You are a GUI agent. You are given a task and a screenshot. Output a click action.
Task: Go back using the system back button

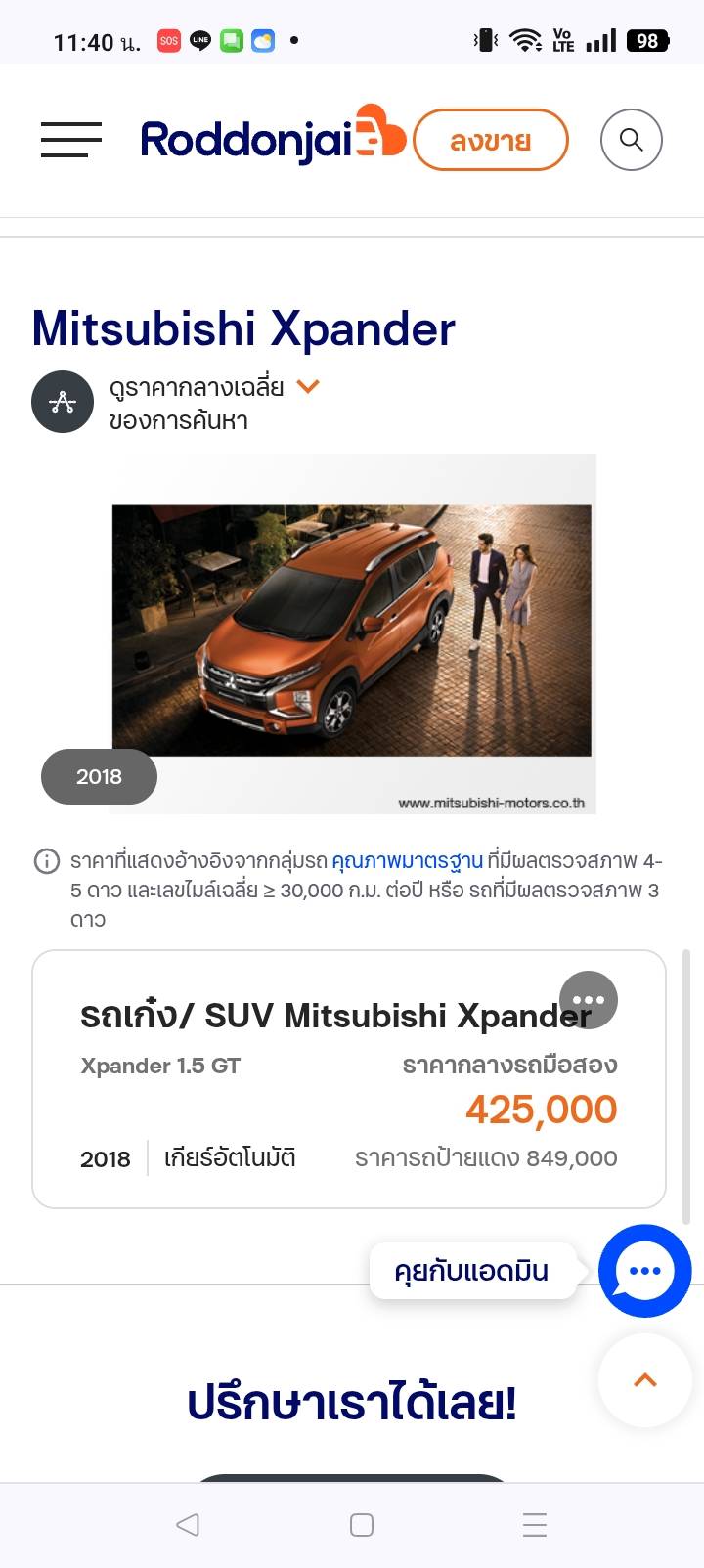coord(188,1524)
